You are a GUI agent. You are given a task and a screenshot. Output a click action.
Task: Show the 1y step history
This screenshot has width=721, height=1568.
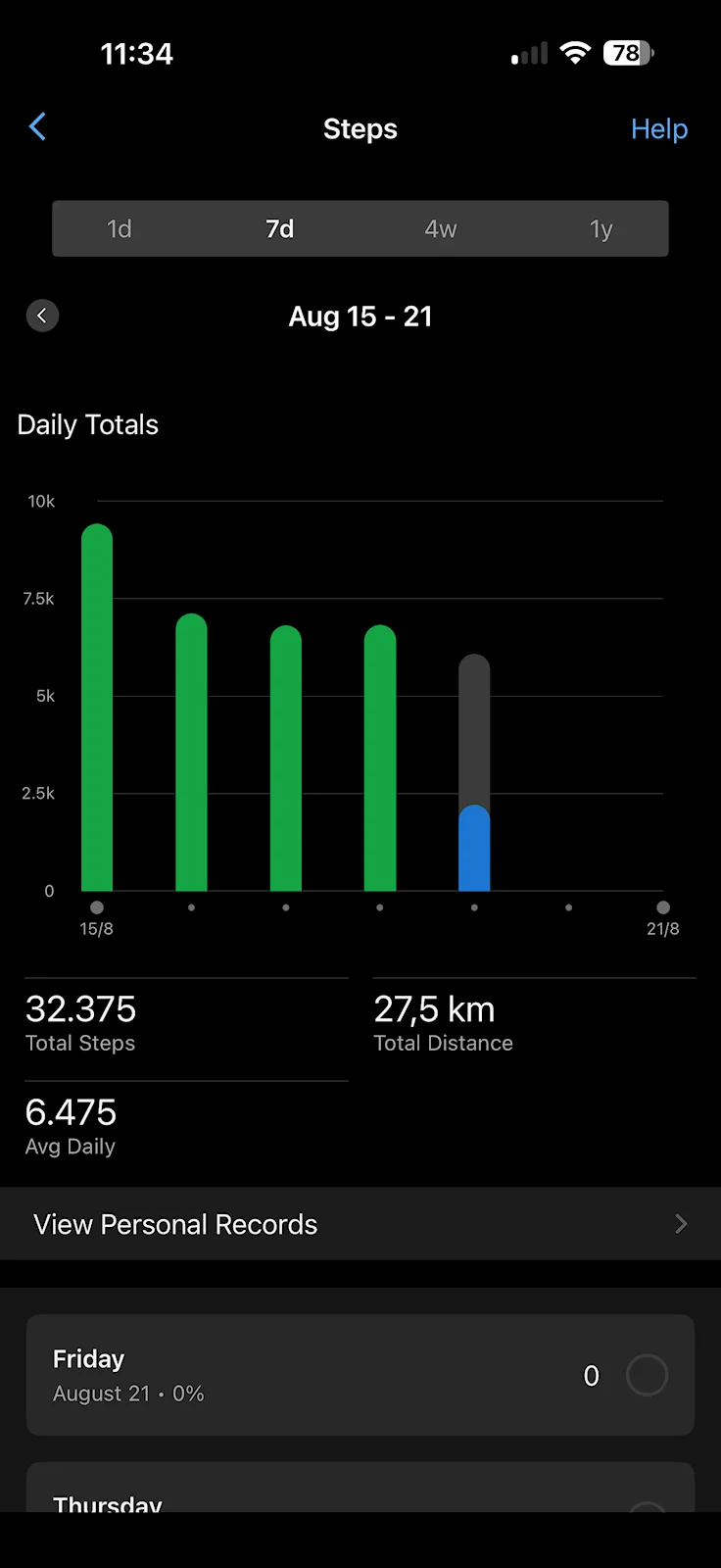601,229
